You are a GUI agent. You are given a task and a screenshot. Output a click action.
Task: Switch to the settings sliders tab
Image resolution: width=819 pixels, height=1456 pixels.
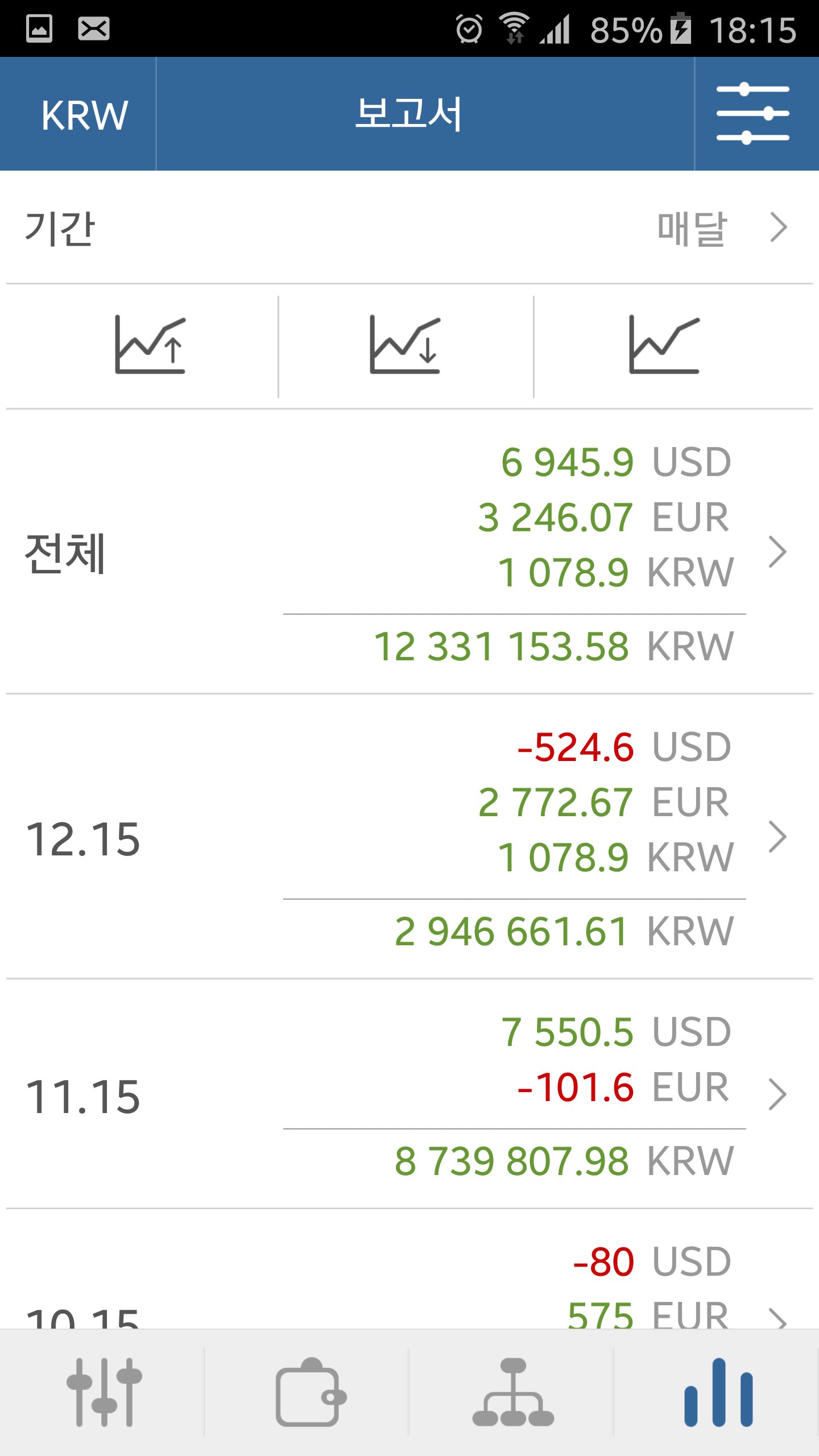click(104, 1392)
